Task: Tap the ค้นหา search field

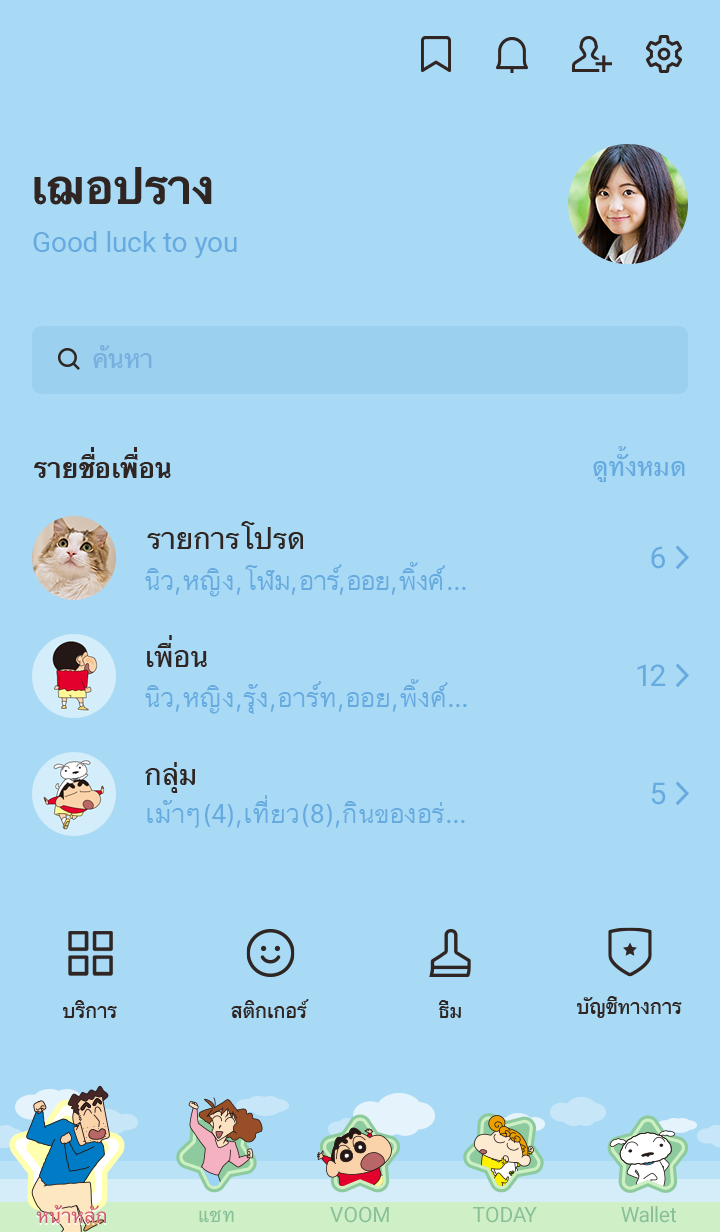Action: tap(360, 360)
